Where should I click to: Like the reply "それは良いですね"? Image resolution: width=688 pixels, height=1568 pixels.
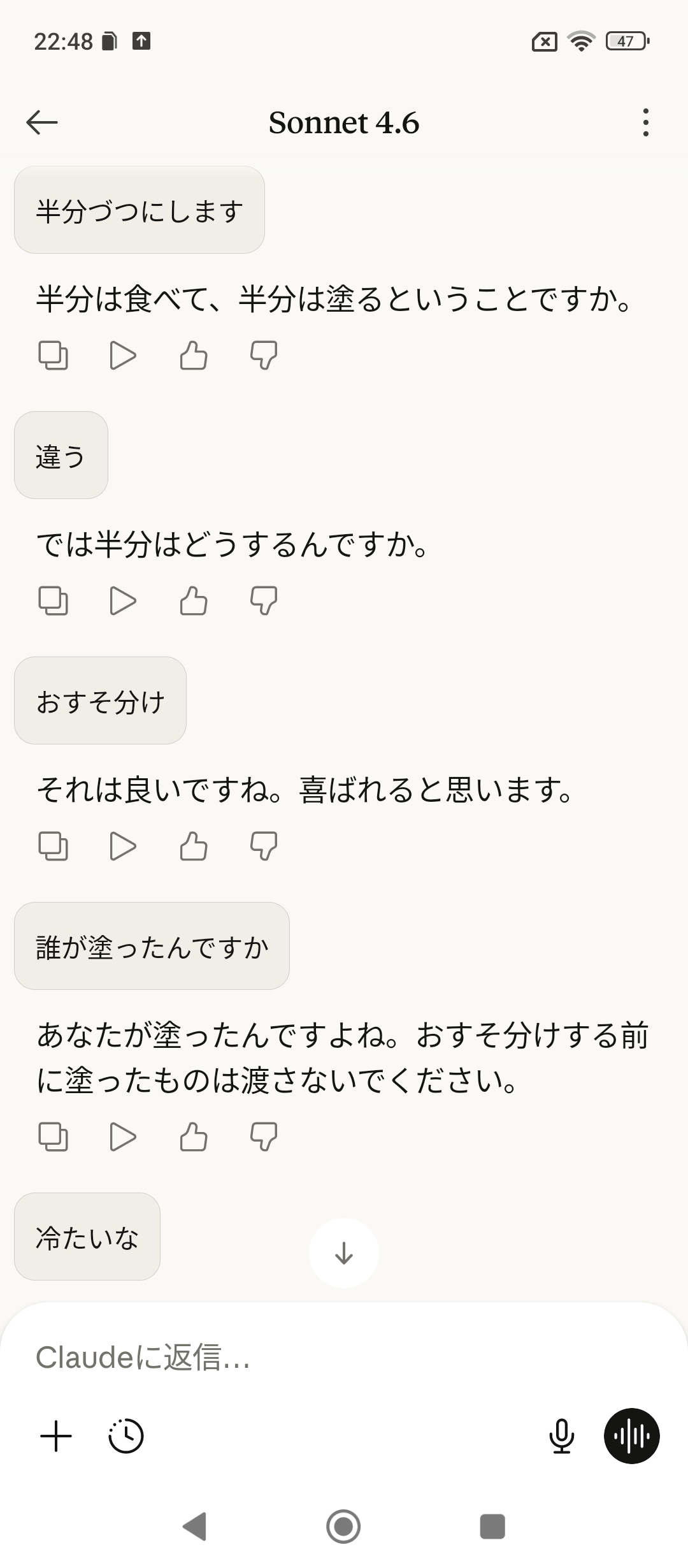(193, 846)
